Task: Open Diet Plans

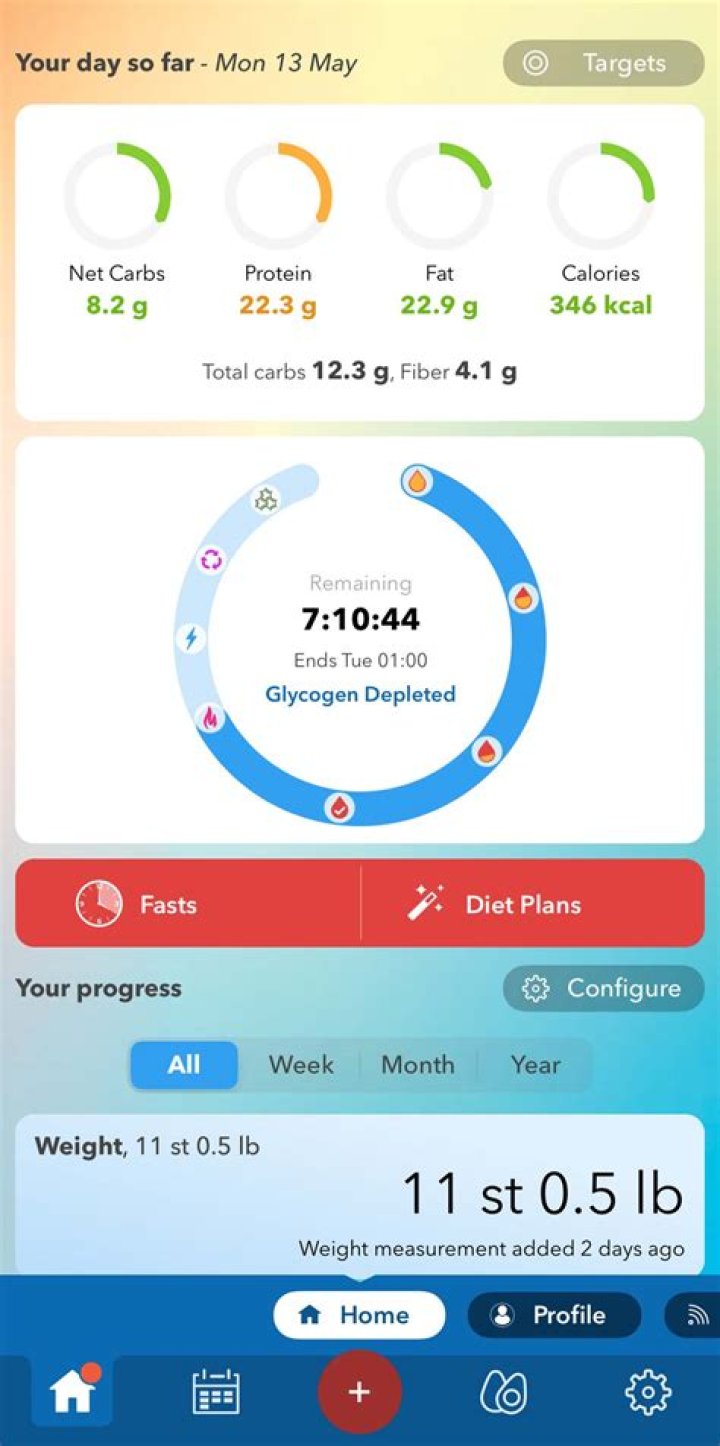Action: (x=532, y=904)
